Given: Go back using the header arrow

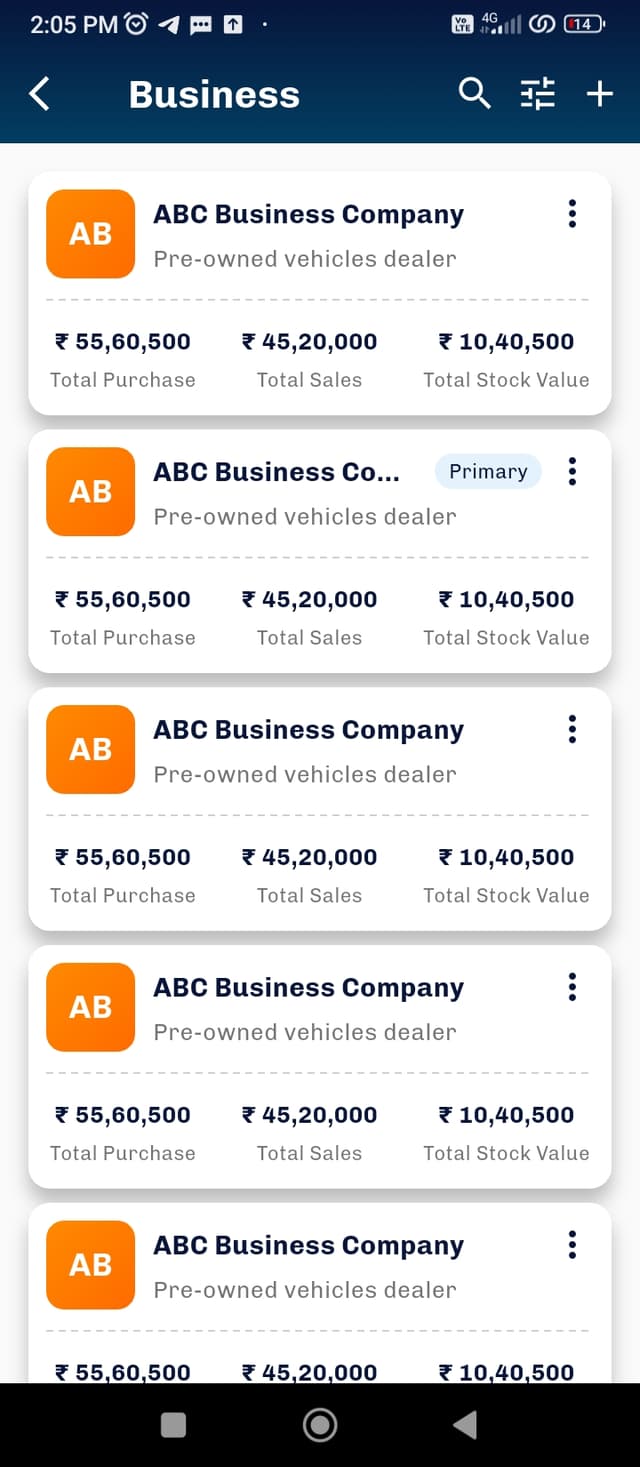Looking at the screenshot, I should [x=40, y=94].
